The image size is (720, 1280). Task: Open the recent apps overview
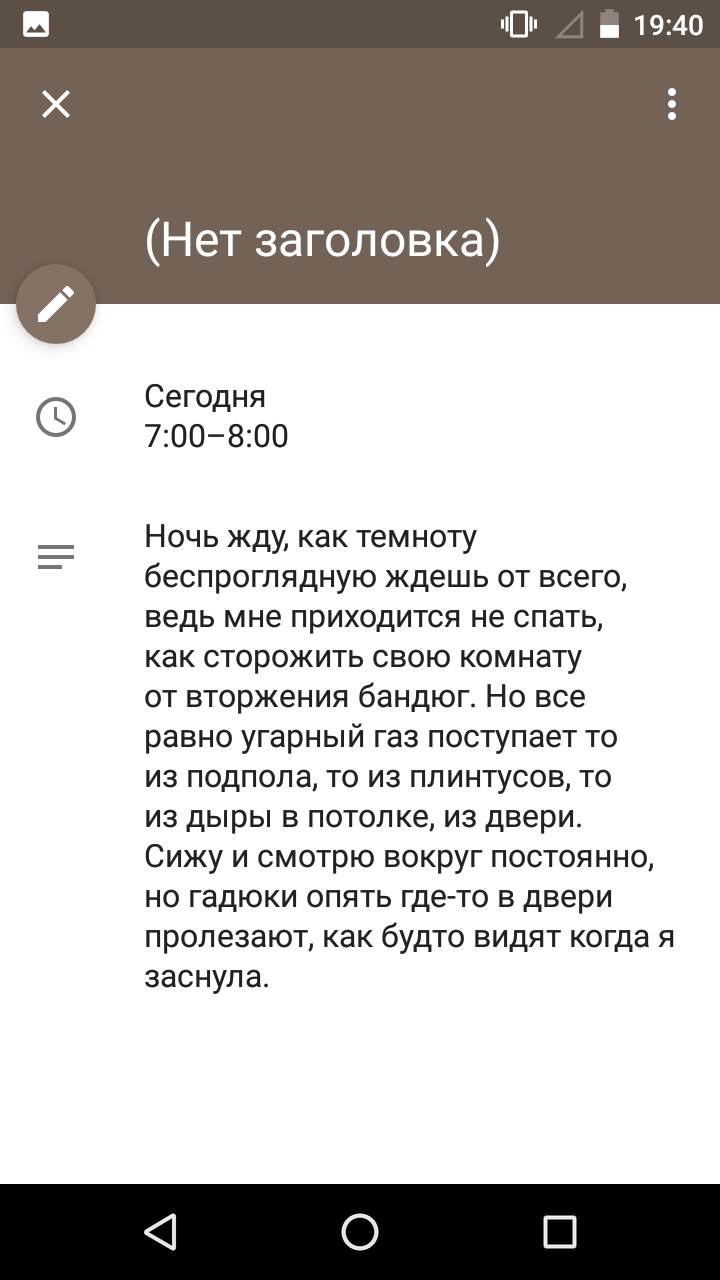pos(560,1232)
